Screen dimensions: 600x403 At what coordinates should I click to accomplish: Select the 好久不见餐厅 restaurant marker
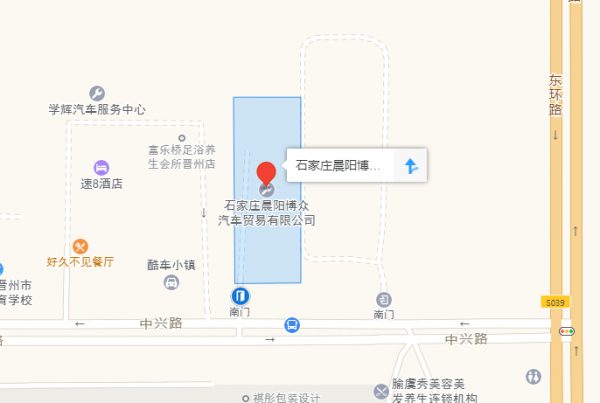80,246
